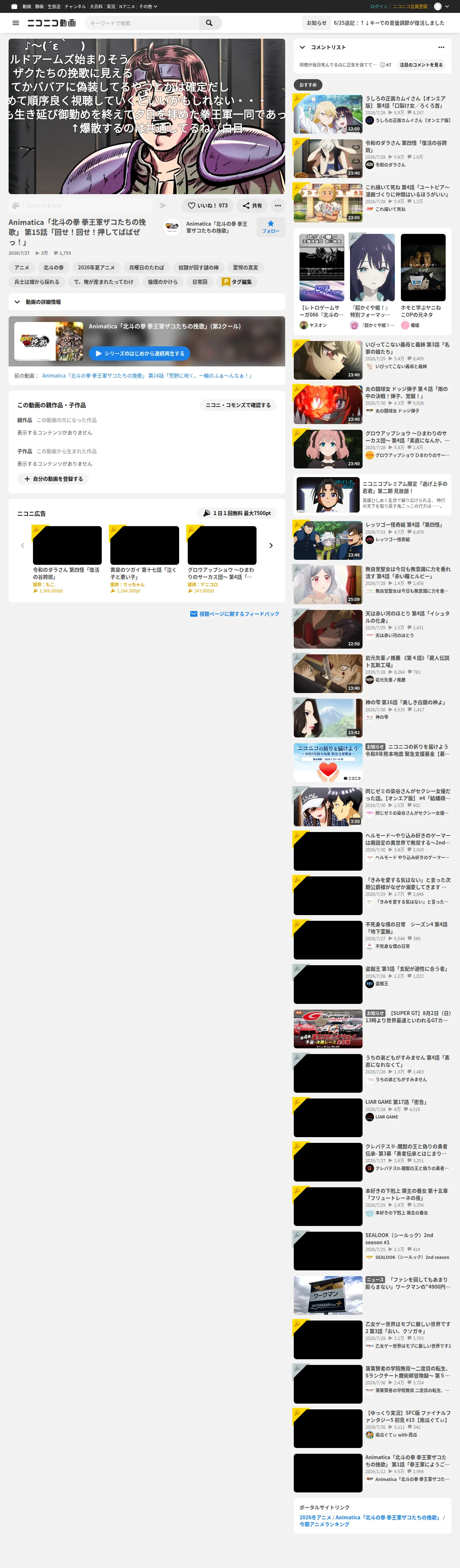Image resolution: width=460 pixels, height=1568 pixels.
Task: Show next Niconico ads with the right arrow
Action: pyautogui.click(x=271, y=545)
